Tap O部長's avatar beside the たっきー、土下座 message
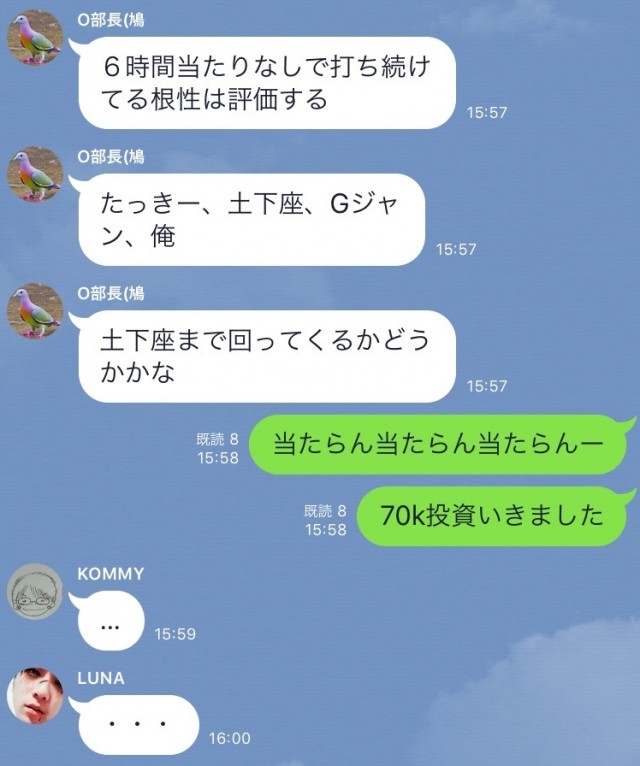The image size is (640, 766). [x=36, y=176]
